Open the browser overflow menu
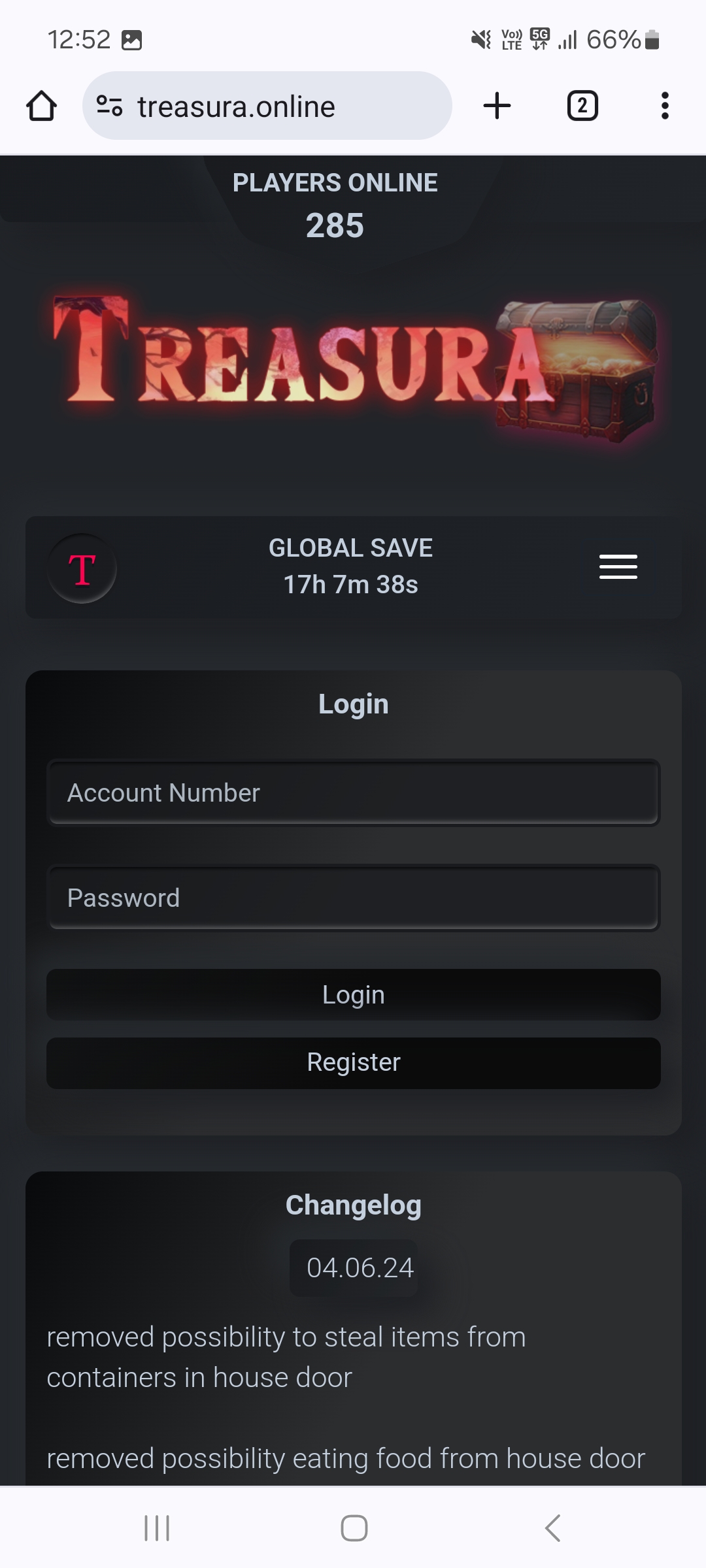This screenshot has width=706, height=1568. tap(665, 106)
